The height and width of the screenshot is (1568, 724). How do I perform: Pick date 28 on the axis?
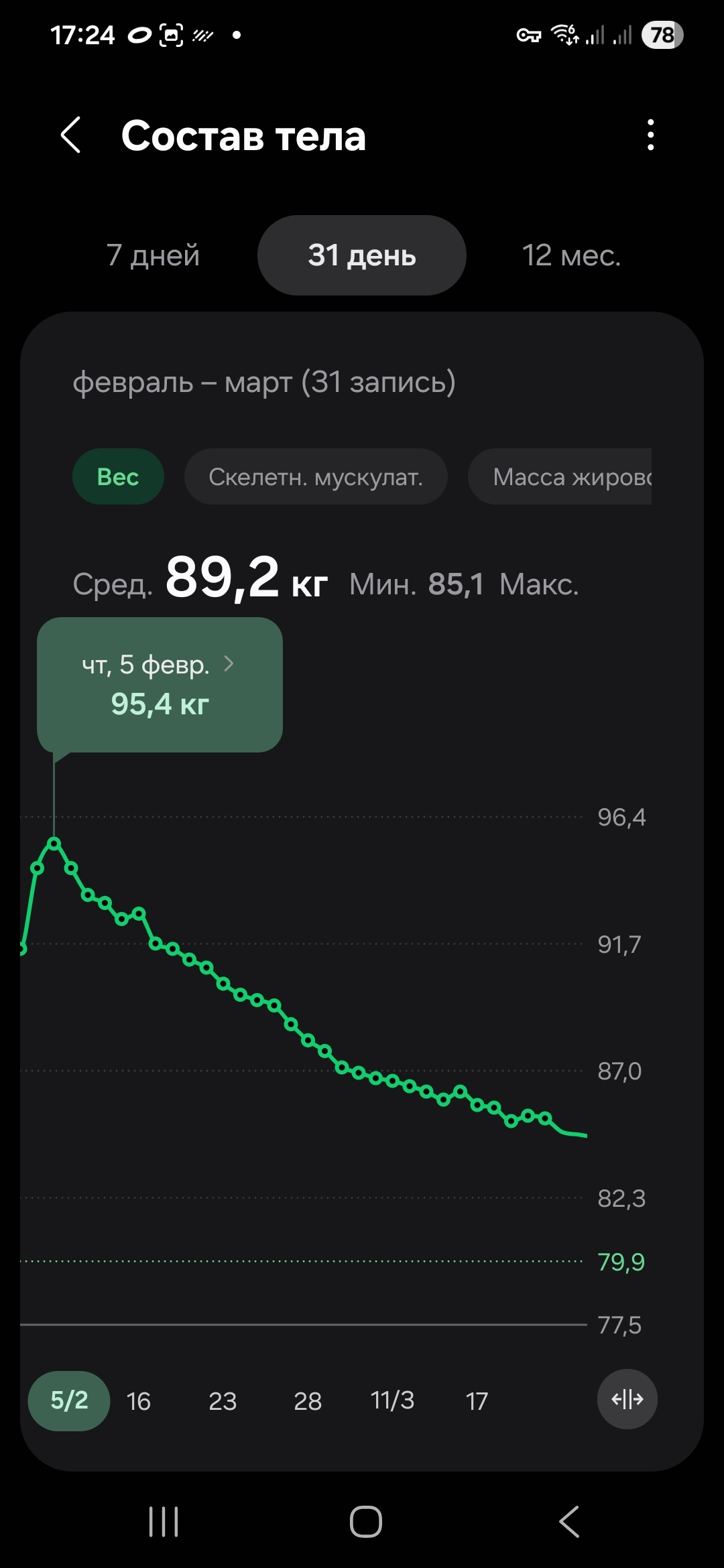(308, 1401)
